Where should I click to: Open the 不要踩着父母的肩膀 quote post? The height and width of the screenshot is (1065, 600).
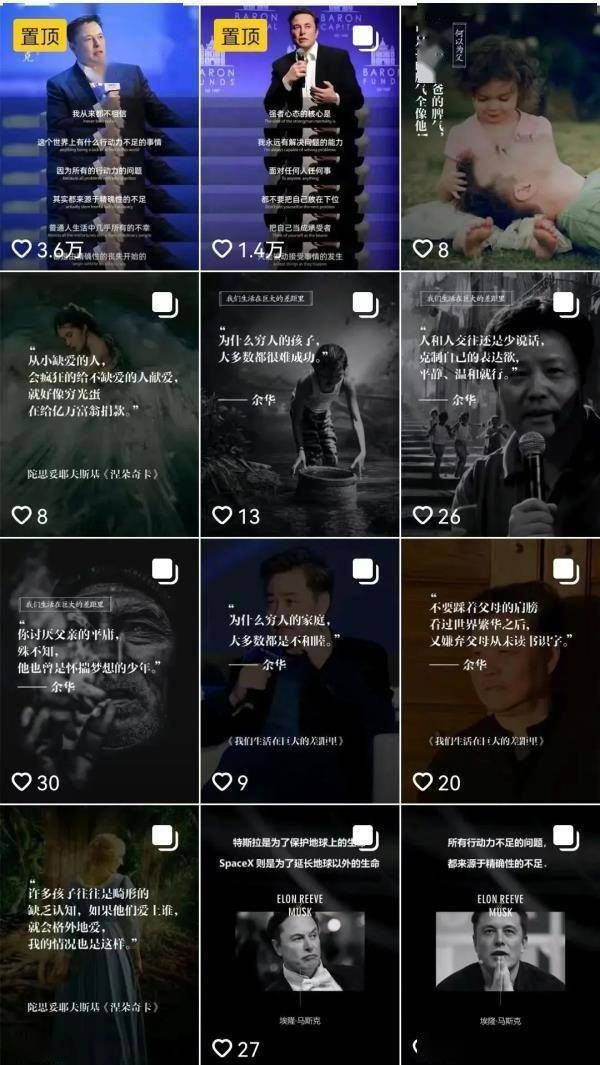500,670
